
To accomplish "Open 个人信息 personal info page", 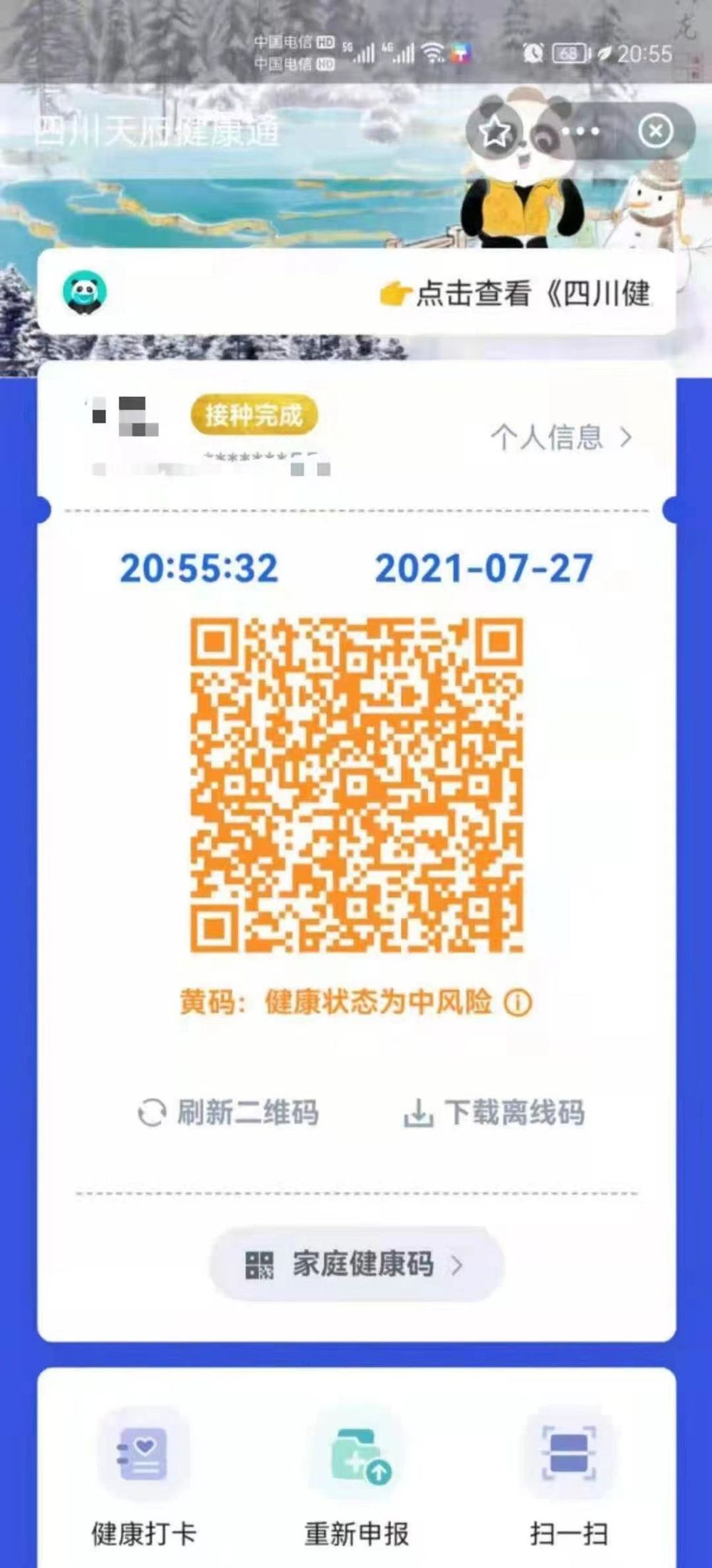I will pos(560,437).
